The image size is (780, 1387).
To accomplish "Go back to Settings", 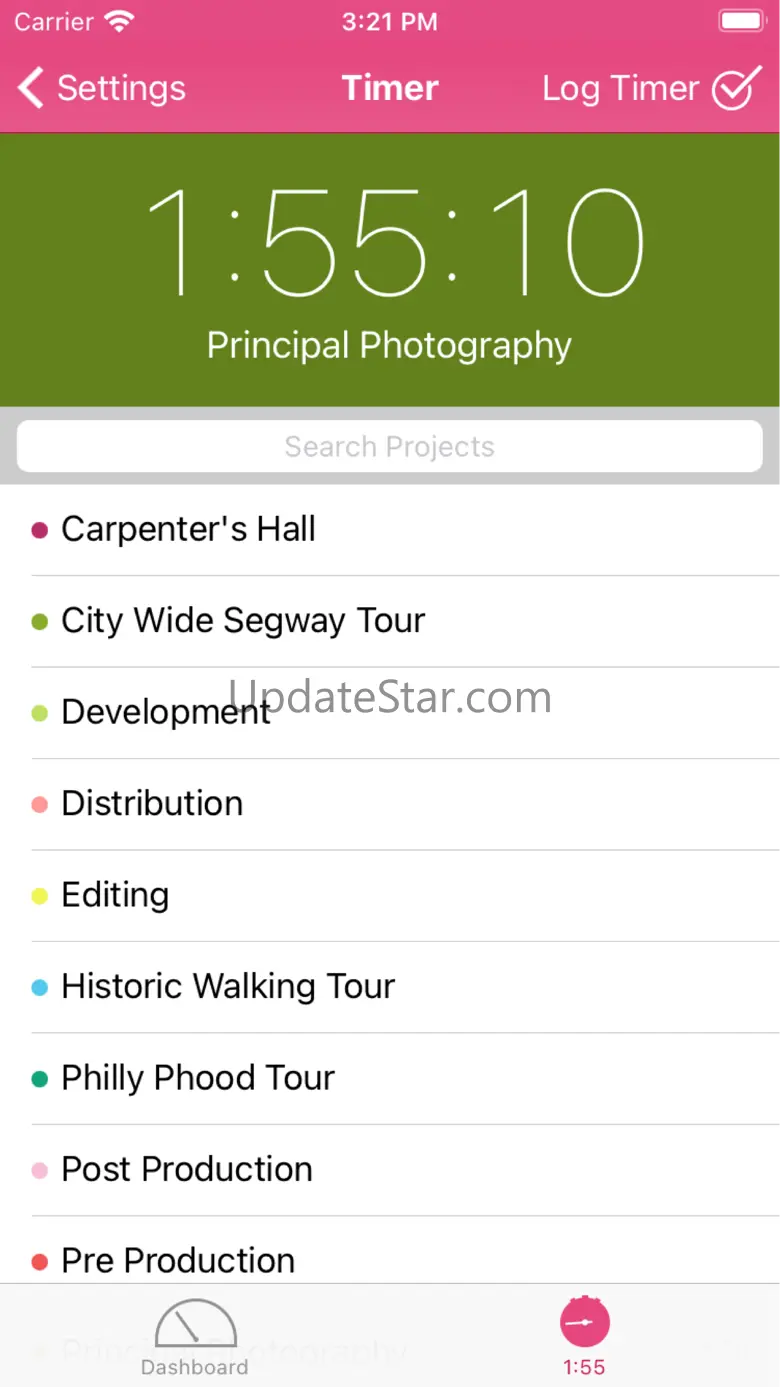I will click(x=102, y=88).
